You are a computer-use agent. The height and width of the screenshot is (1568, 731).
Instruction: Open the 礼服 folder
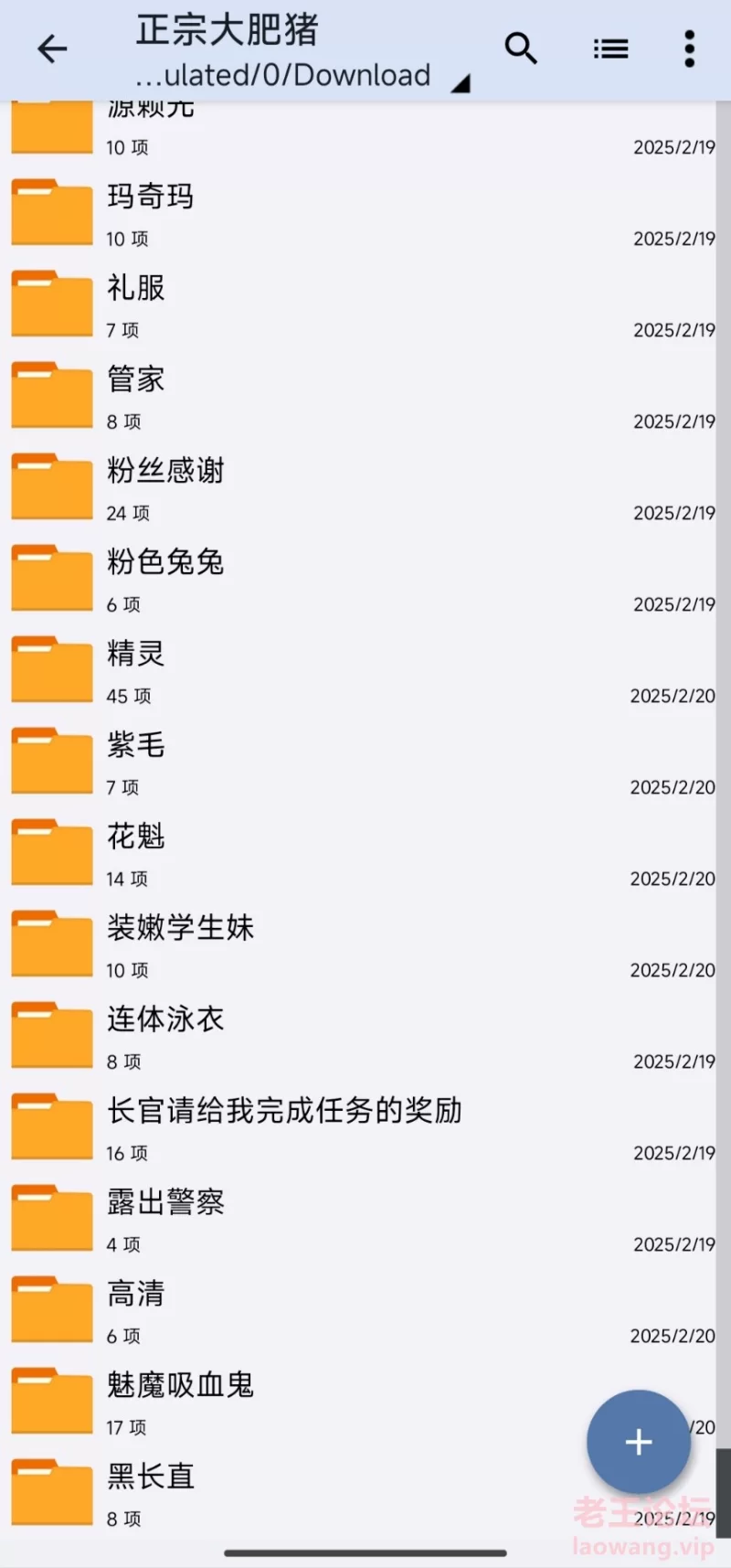(136, 289)
